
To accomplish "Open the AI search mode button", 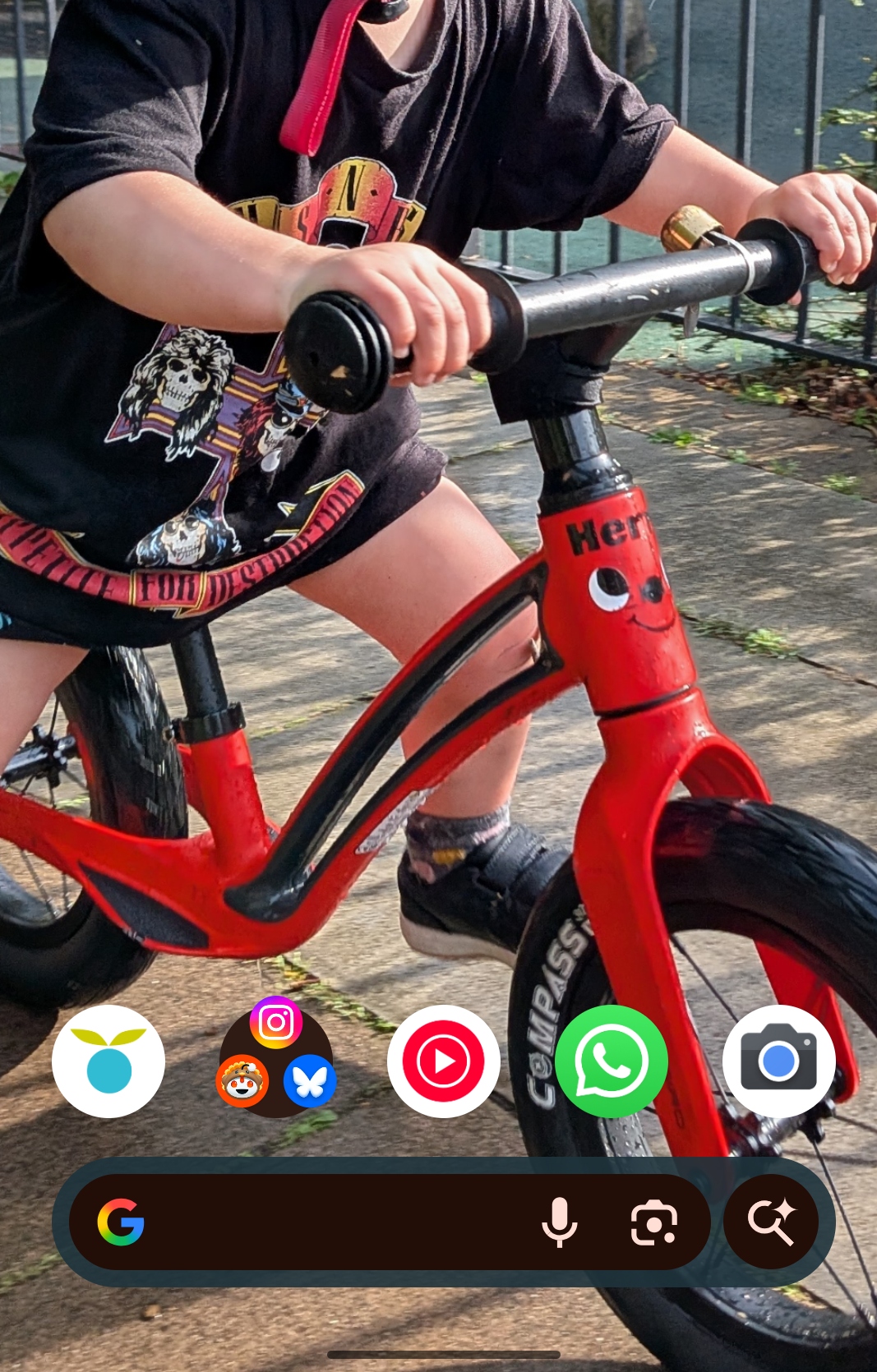I will click(x=771, y=1222).
